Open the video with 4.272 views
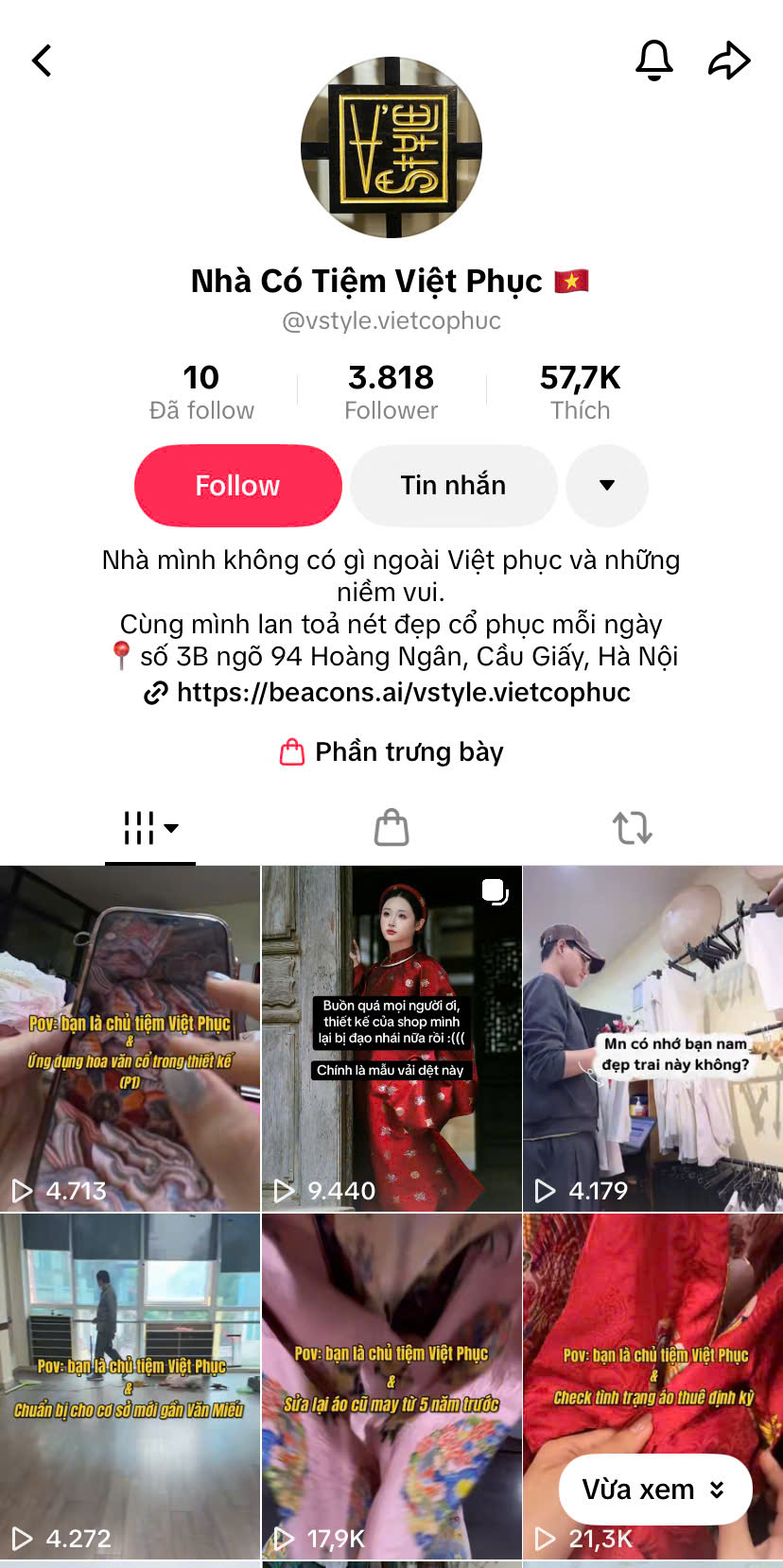Screen dimensions: 783x1568 click(x=130, y=1386)
